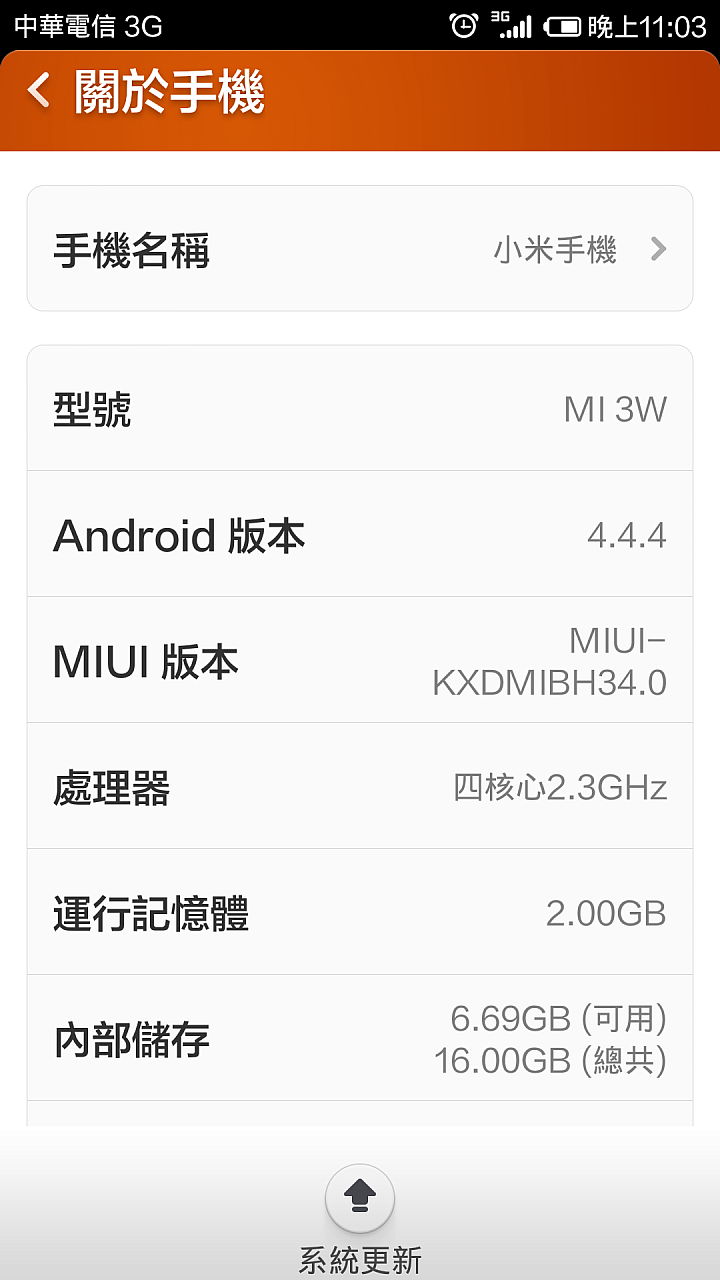Go back from 關於手機 page
The height and width of the screenshot is (1280, 720).
point(39,92)
